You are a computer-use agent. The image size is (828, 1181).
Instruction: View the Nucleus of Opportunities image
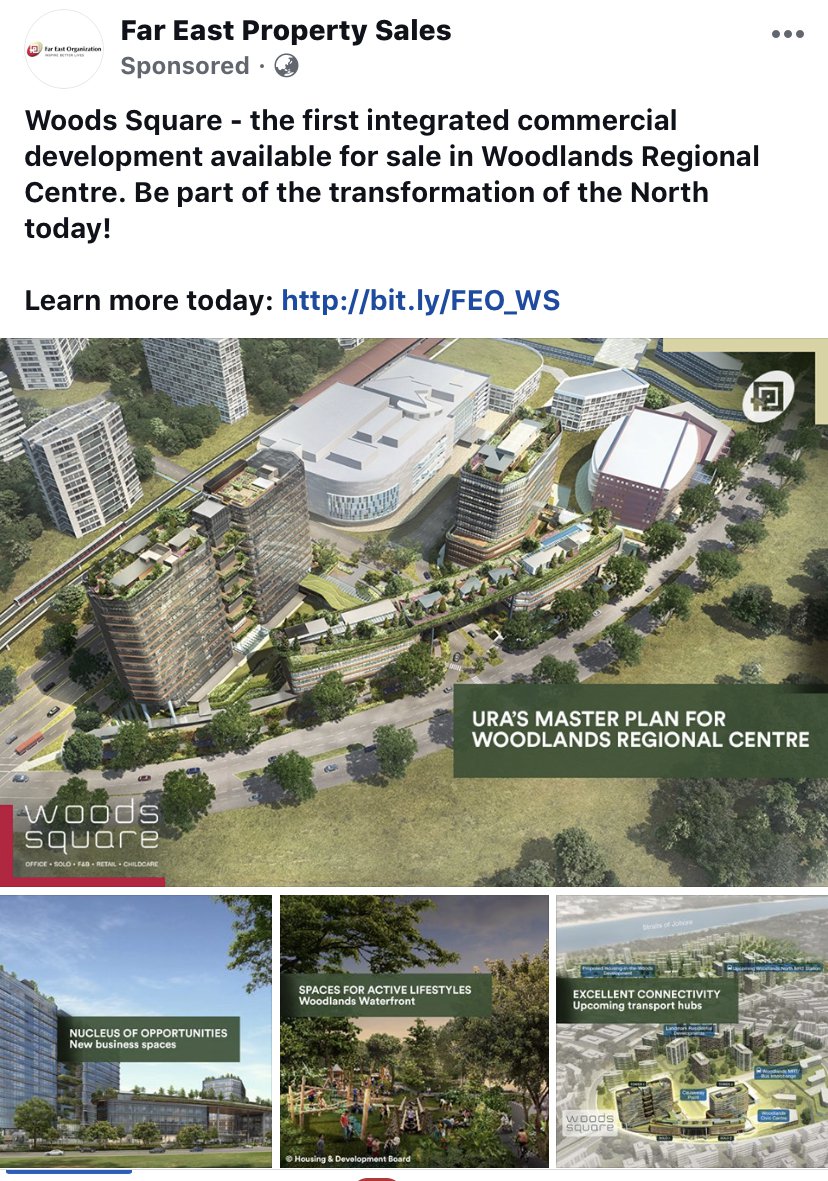click(x=136, y=1030)
